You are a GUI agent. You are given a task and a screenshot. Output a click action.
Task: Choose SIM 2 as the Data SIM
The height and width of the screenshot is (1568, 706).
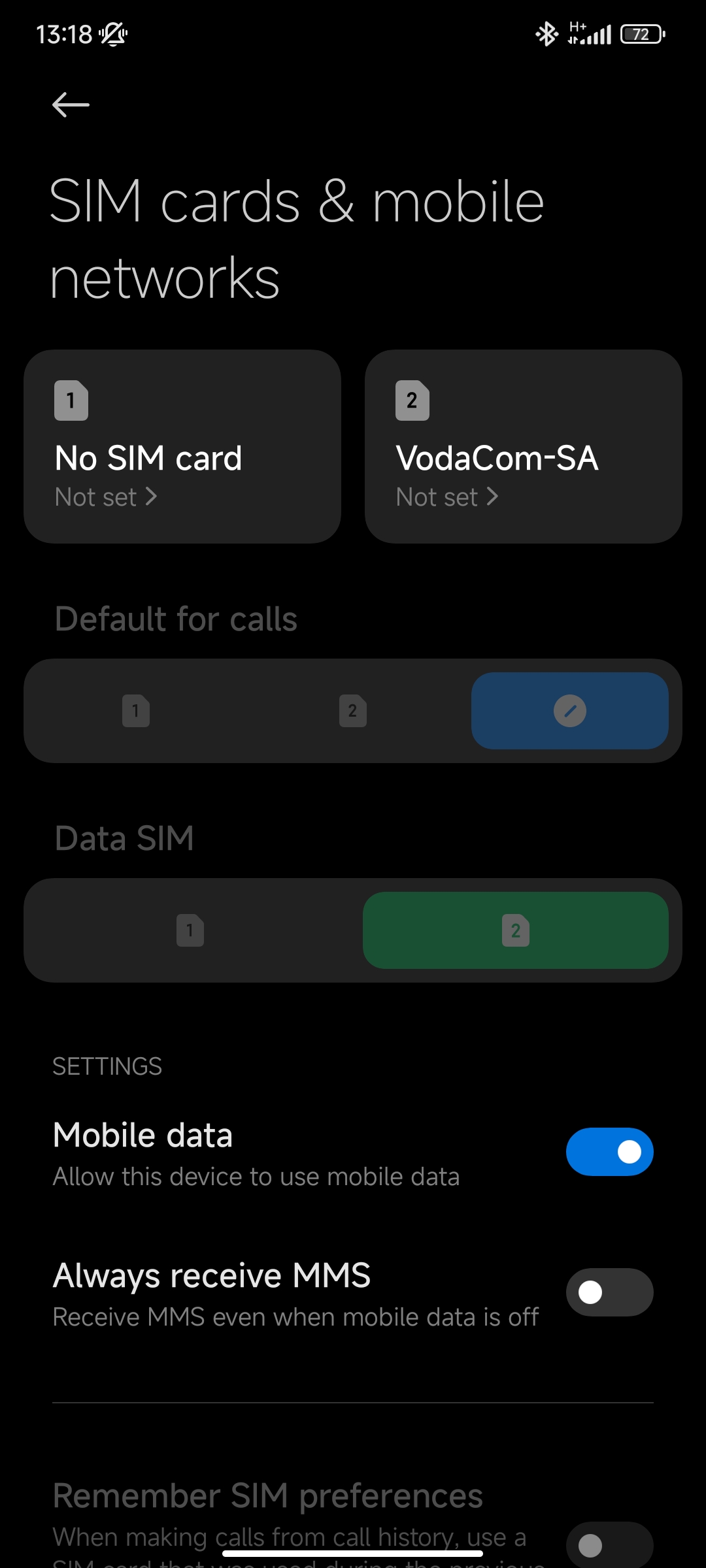click(515, 930)
